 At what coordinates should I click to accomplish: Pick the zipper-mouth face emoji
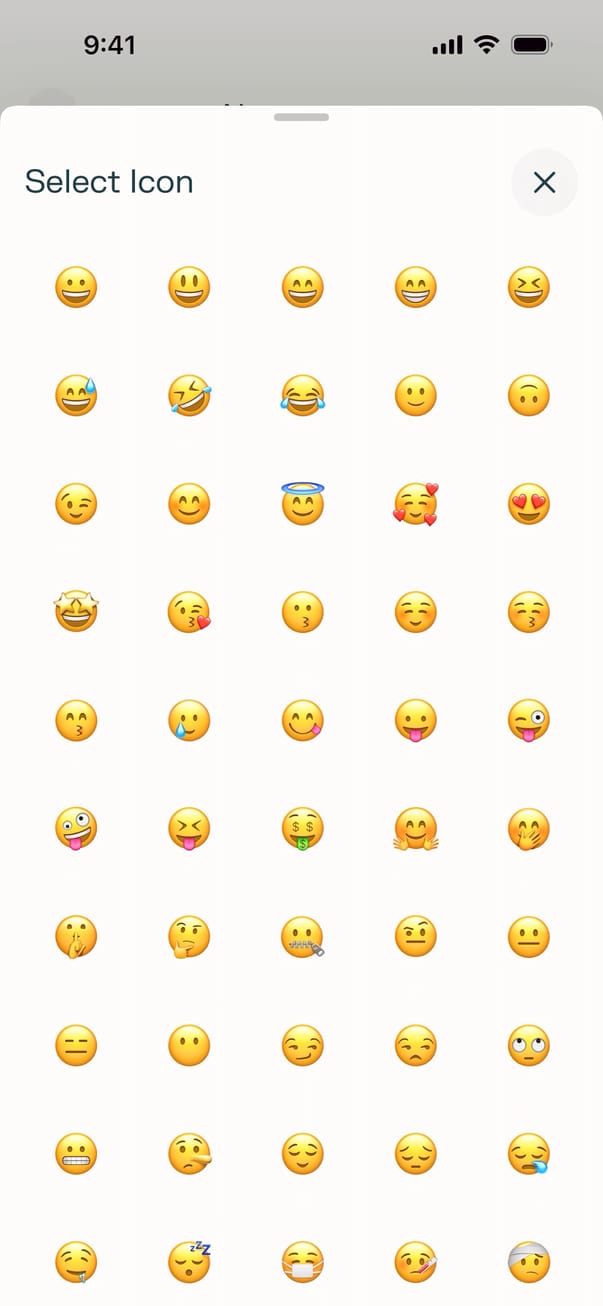[x=303, y=937]
